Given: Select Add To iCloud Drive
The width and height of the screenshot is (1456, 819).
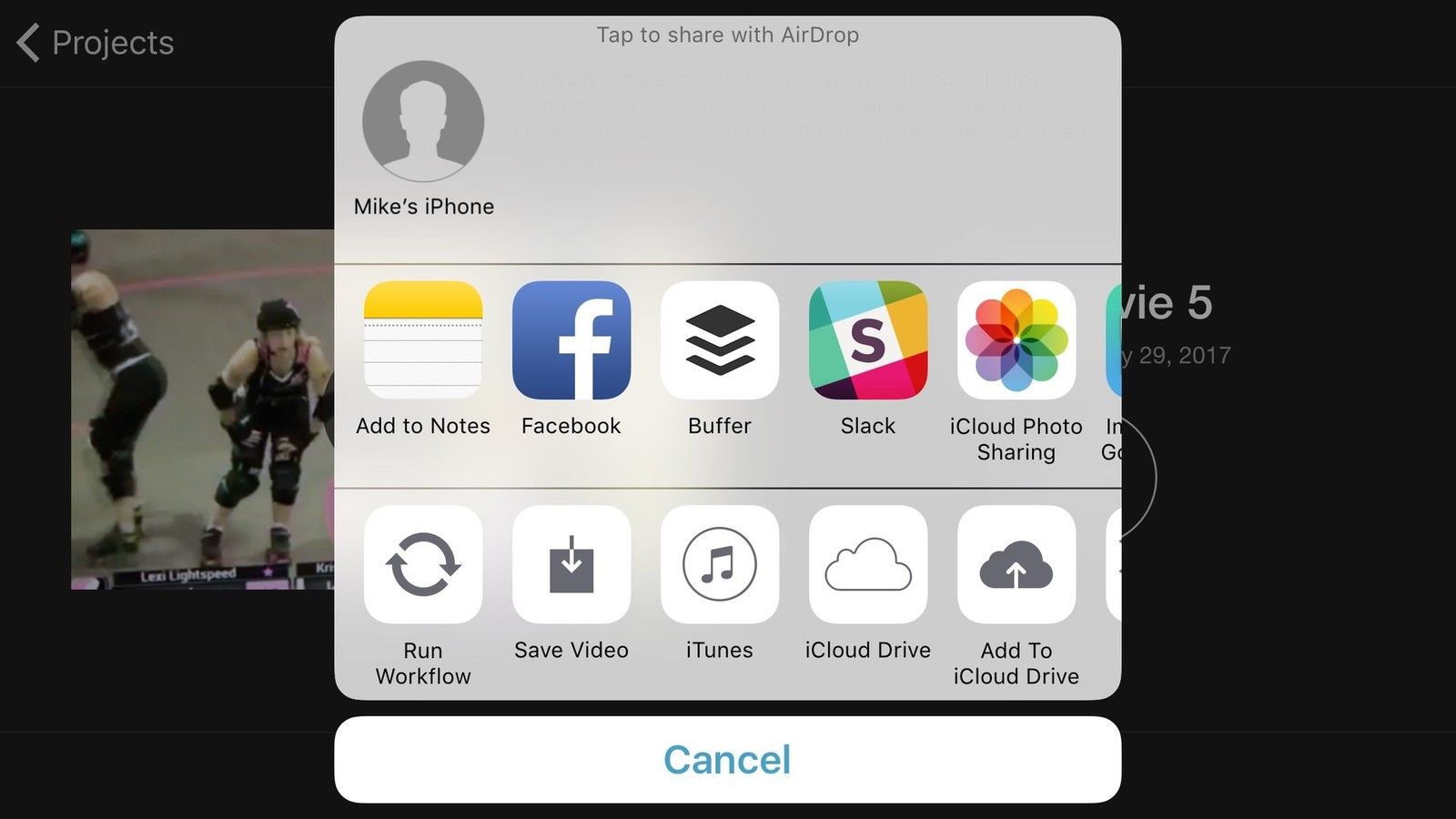Looking at the screenshot, I should [x=1016, y=564].
